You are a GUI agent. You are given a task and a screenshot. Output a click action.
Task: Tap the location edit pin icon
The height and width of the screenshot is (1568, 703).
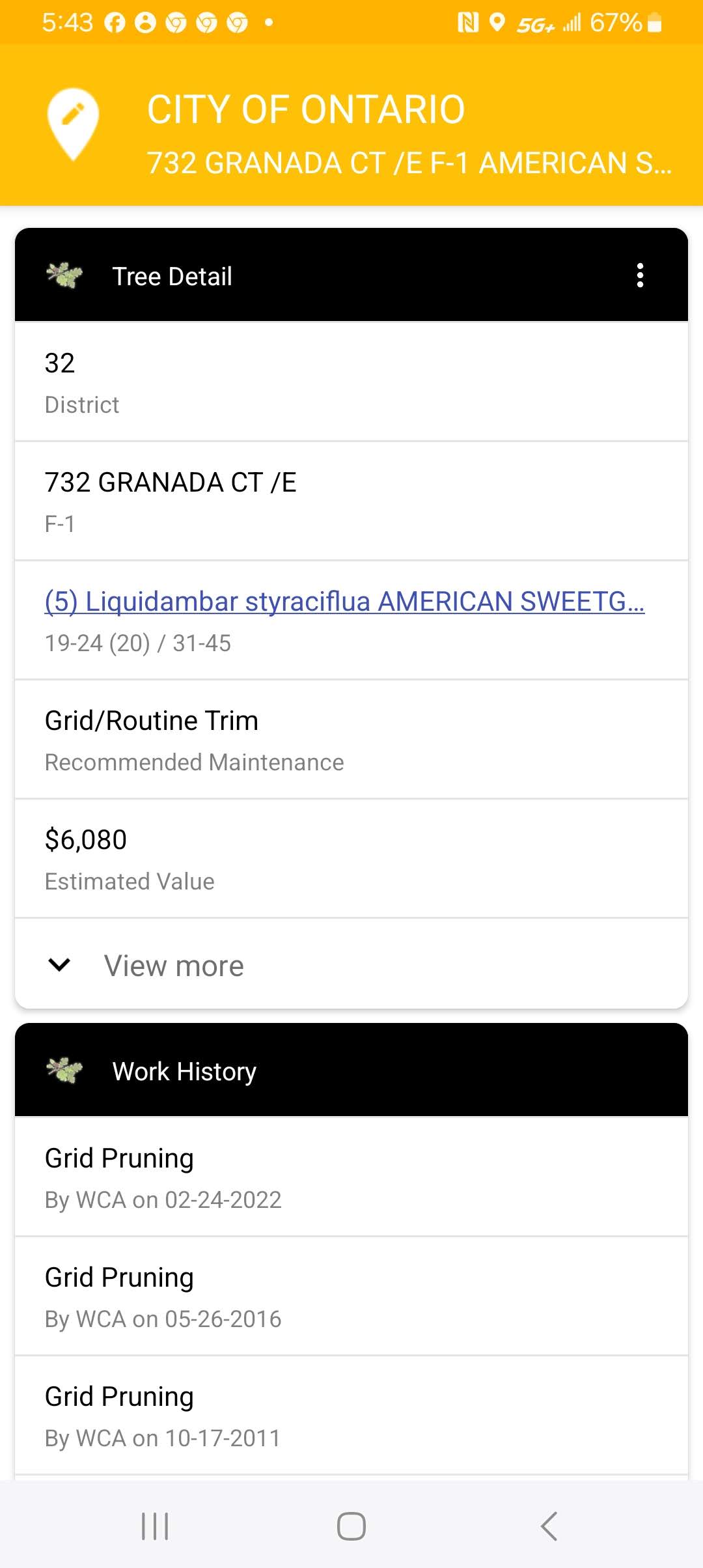[x=73, y=124]
